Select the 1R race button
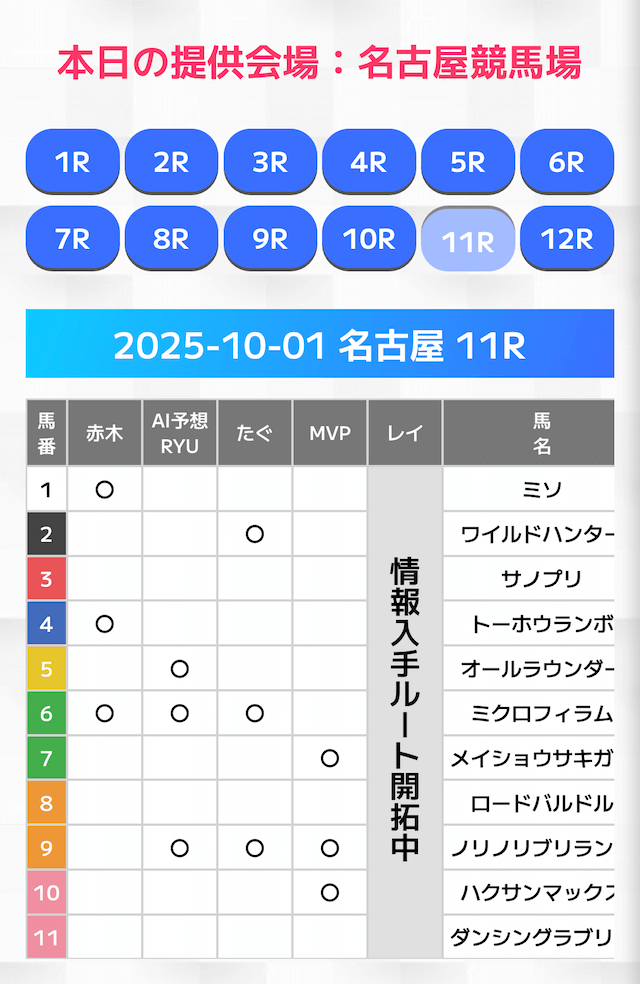Viewport: 640px width, 984px height. coord(72,162)
